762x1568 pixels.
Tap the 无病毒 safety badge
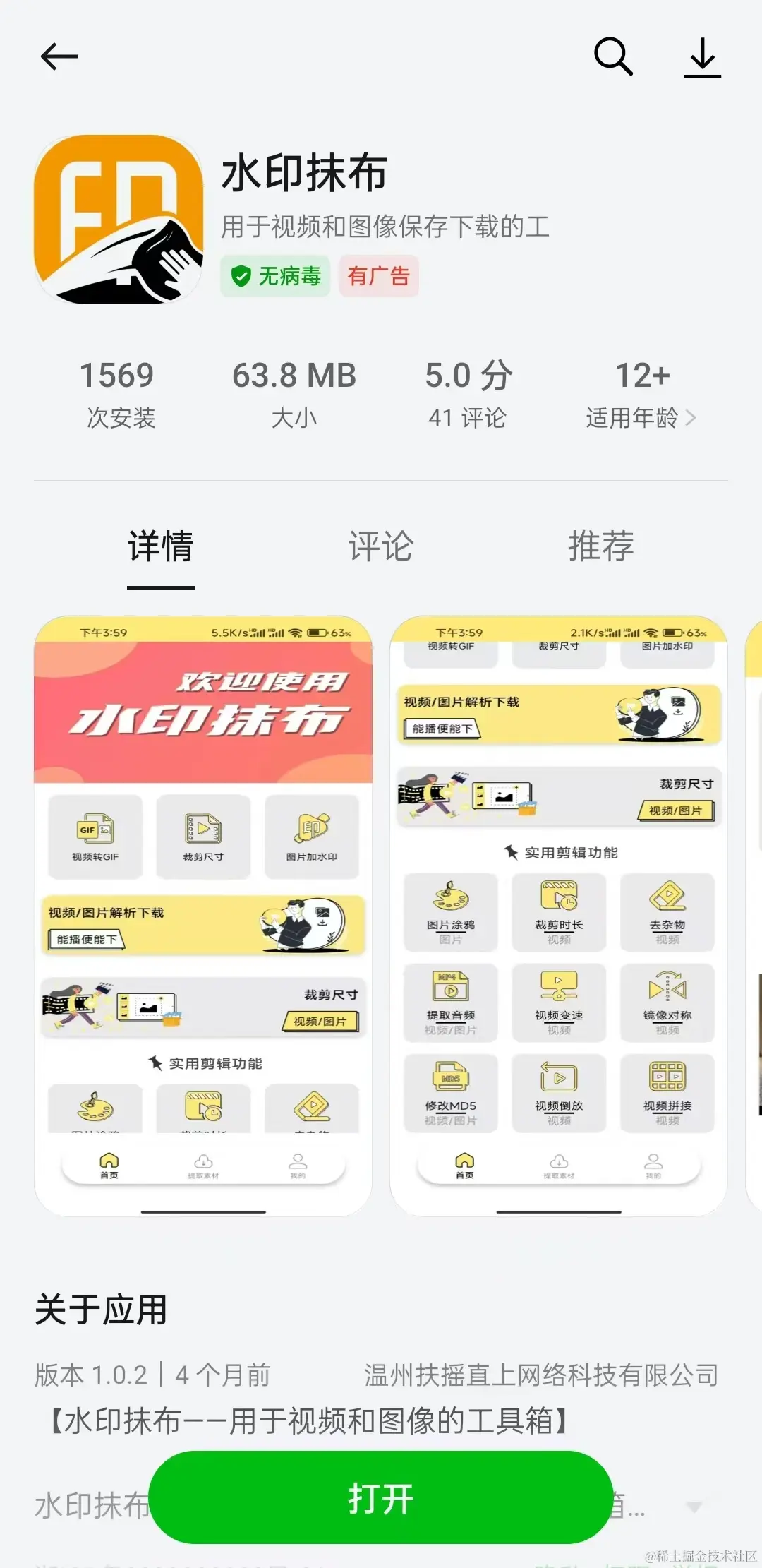pyautogui.click(x=276, y=276)
